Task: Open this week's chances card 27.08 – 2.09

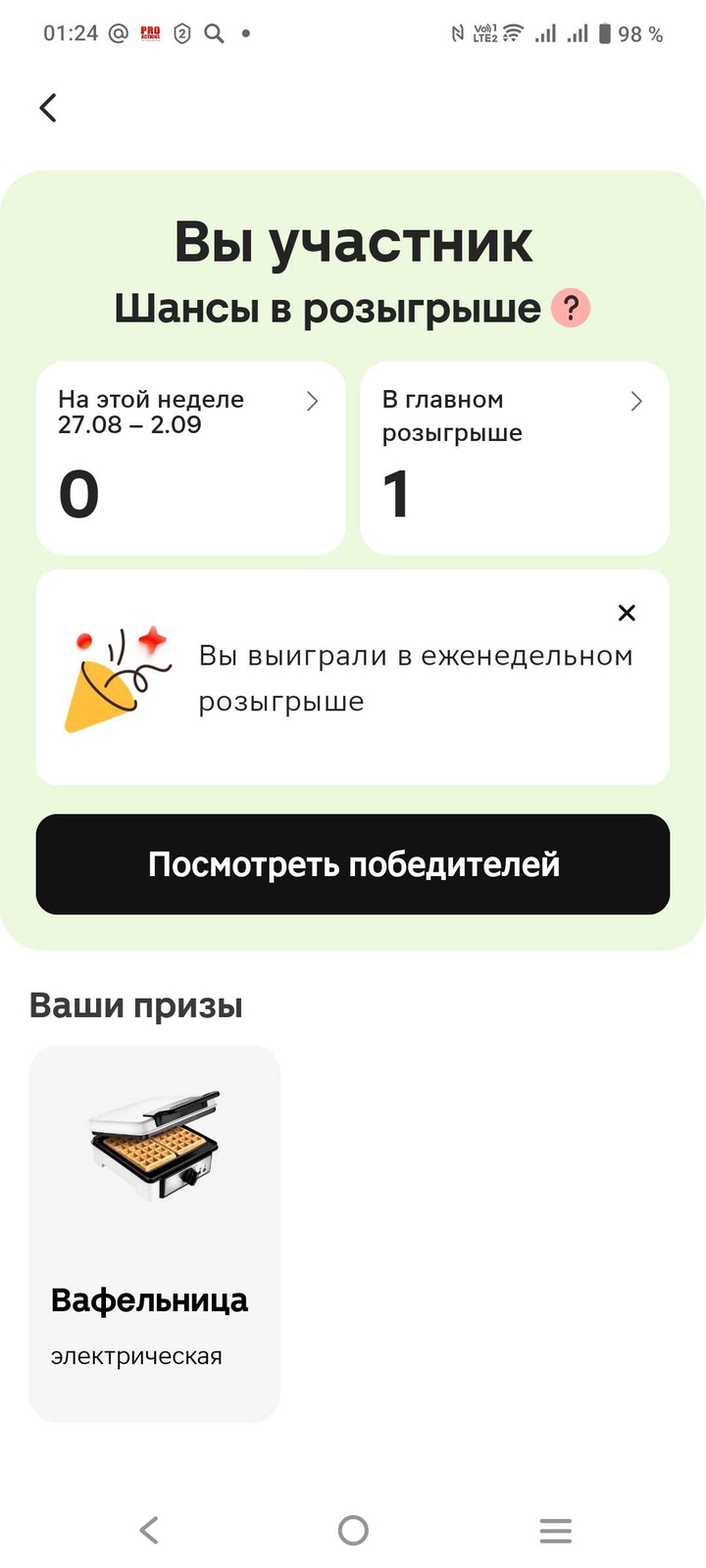Action: [191, 458]
